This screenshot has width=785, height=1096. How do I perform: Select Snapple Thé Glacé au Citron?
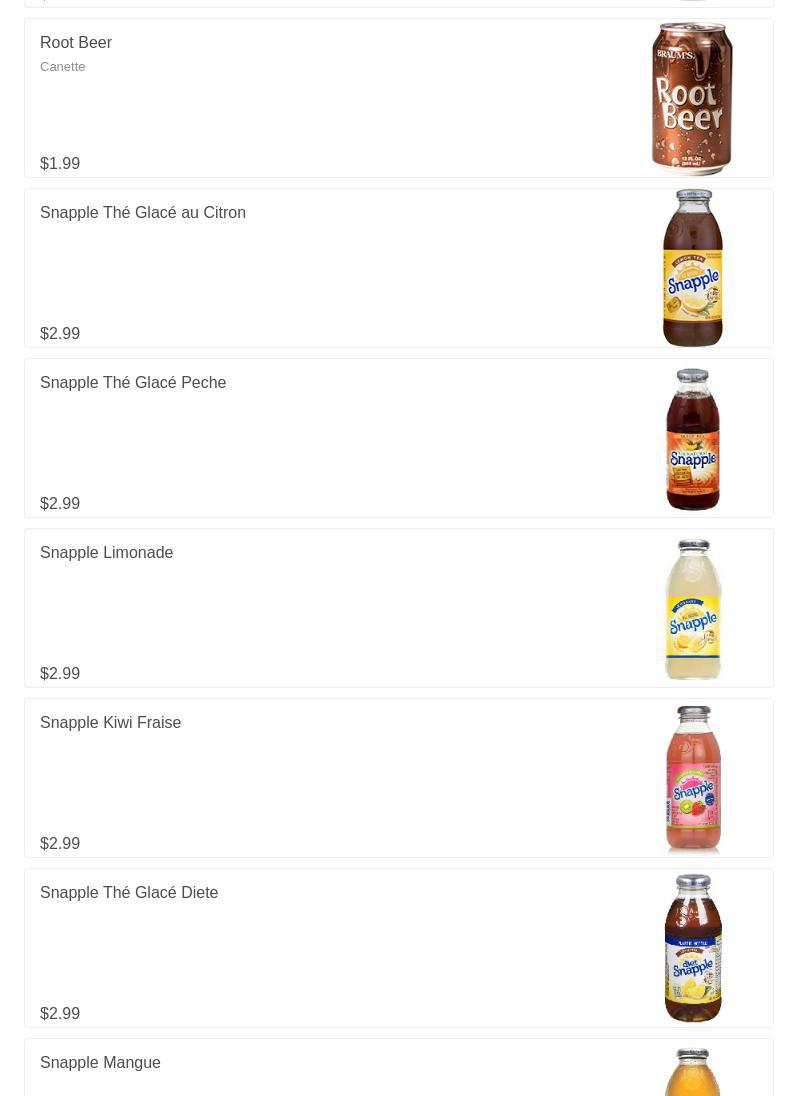click(x=398, y=268)
